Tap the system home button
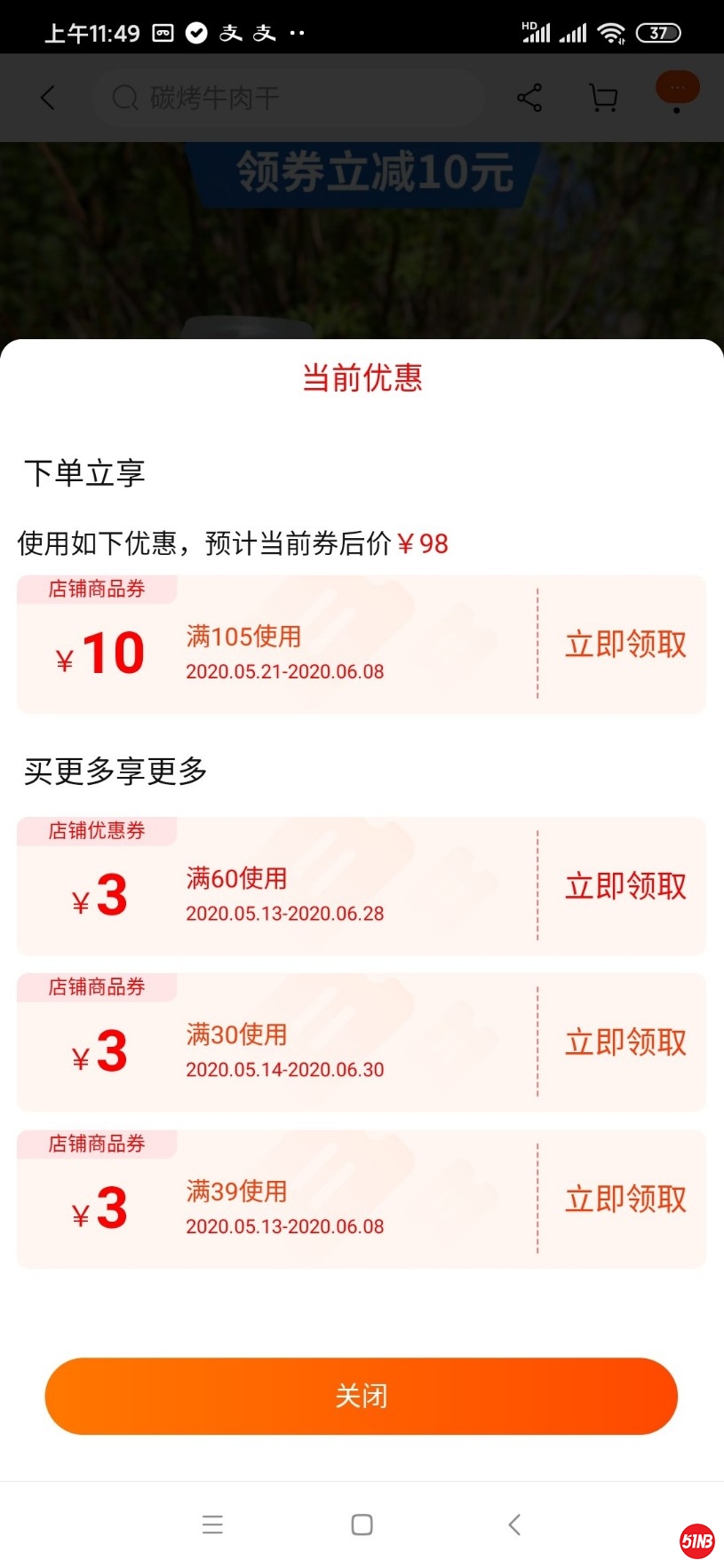This screenshot has width=724, height=1568. 362,1524
